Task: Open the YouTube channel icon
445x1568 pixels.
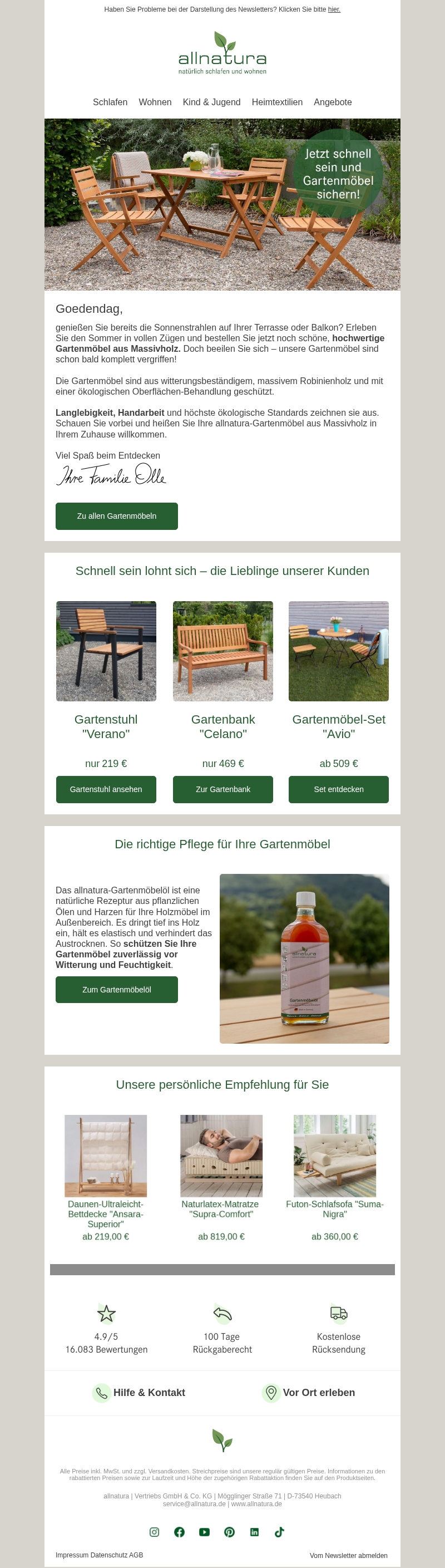Action: pyautogui.click(x=204, y=1531)
